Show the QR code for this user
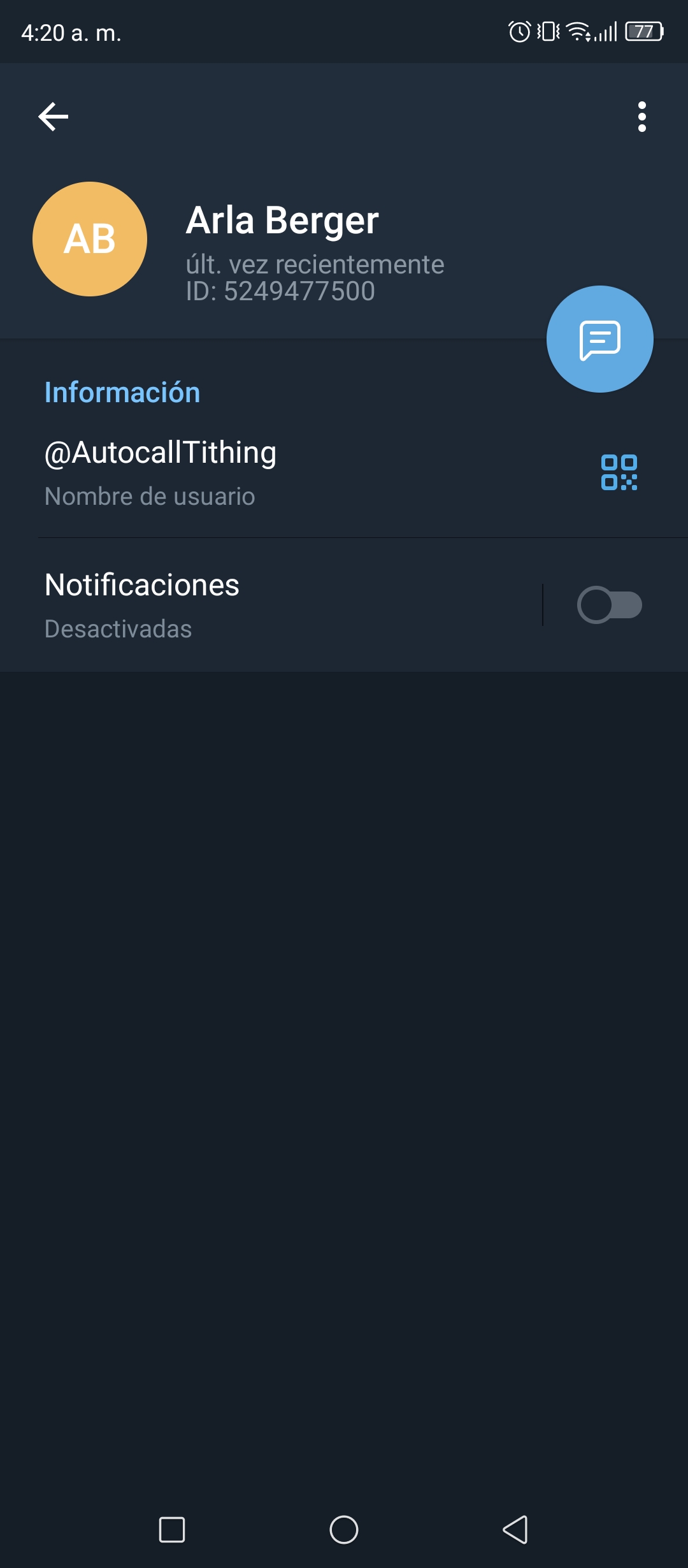688x1568 pixels. click(x=619, y=472)
